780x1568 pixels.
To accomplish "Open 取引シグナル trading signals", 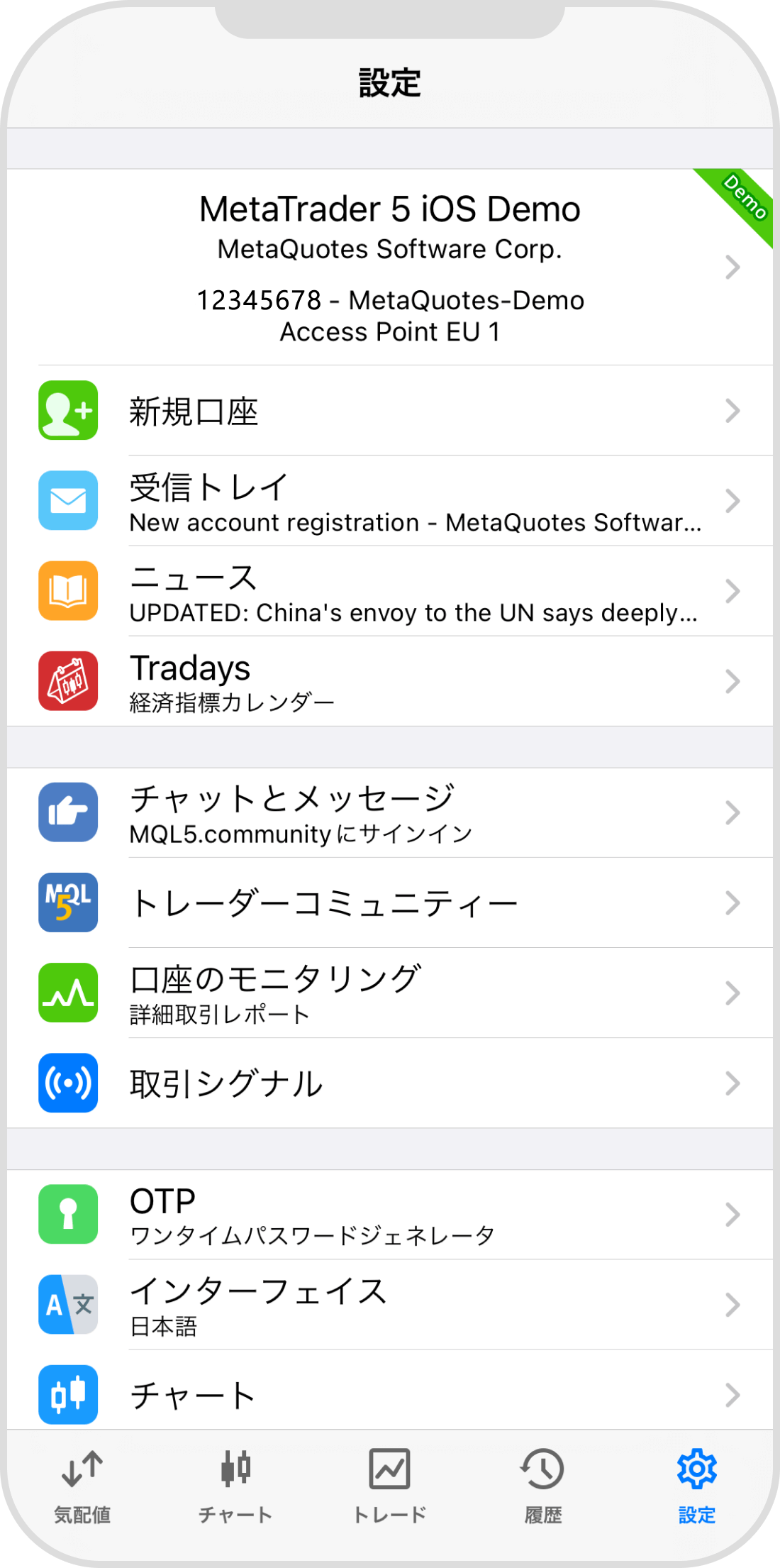I will pyautogui.click(x=390, y=1083).
